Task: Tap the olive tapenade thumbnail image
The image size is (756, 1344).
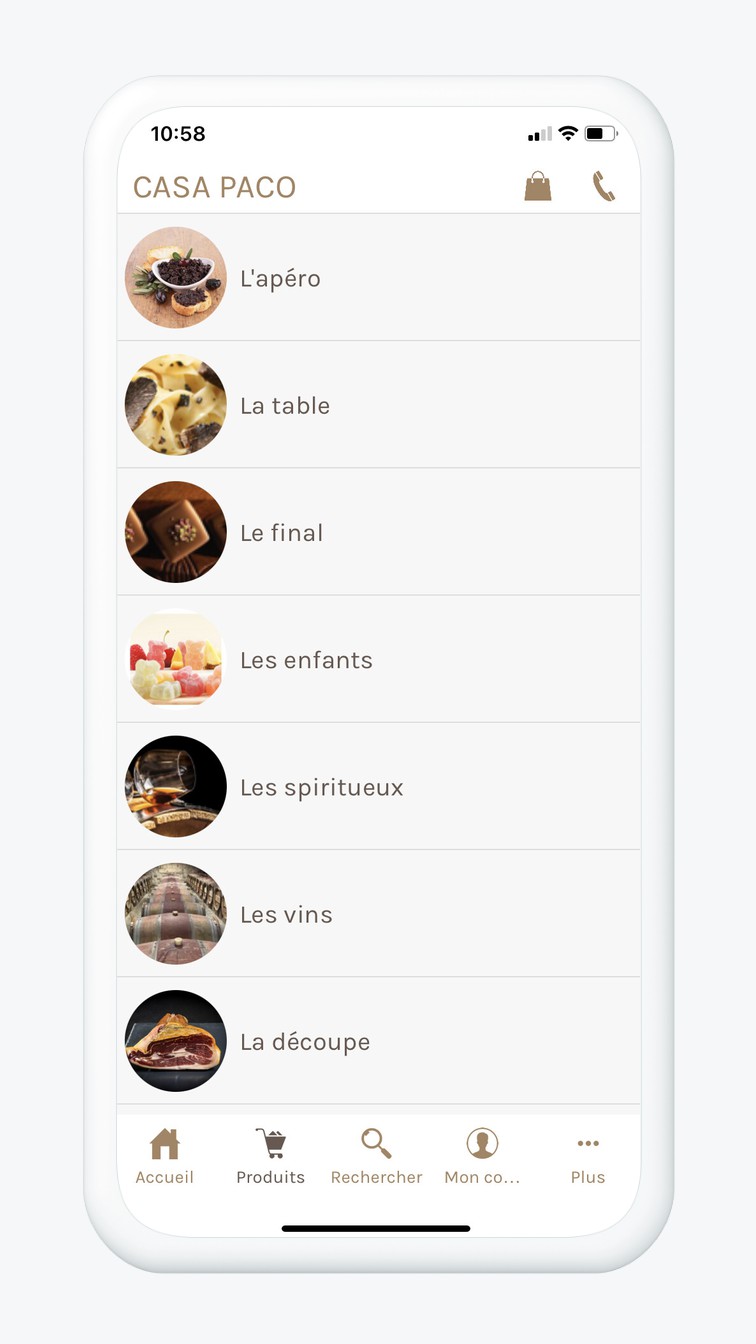Action: [175, 278]
